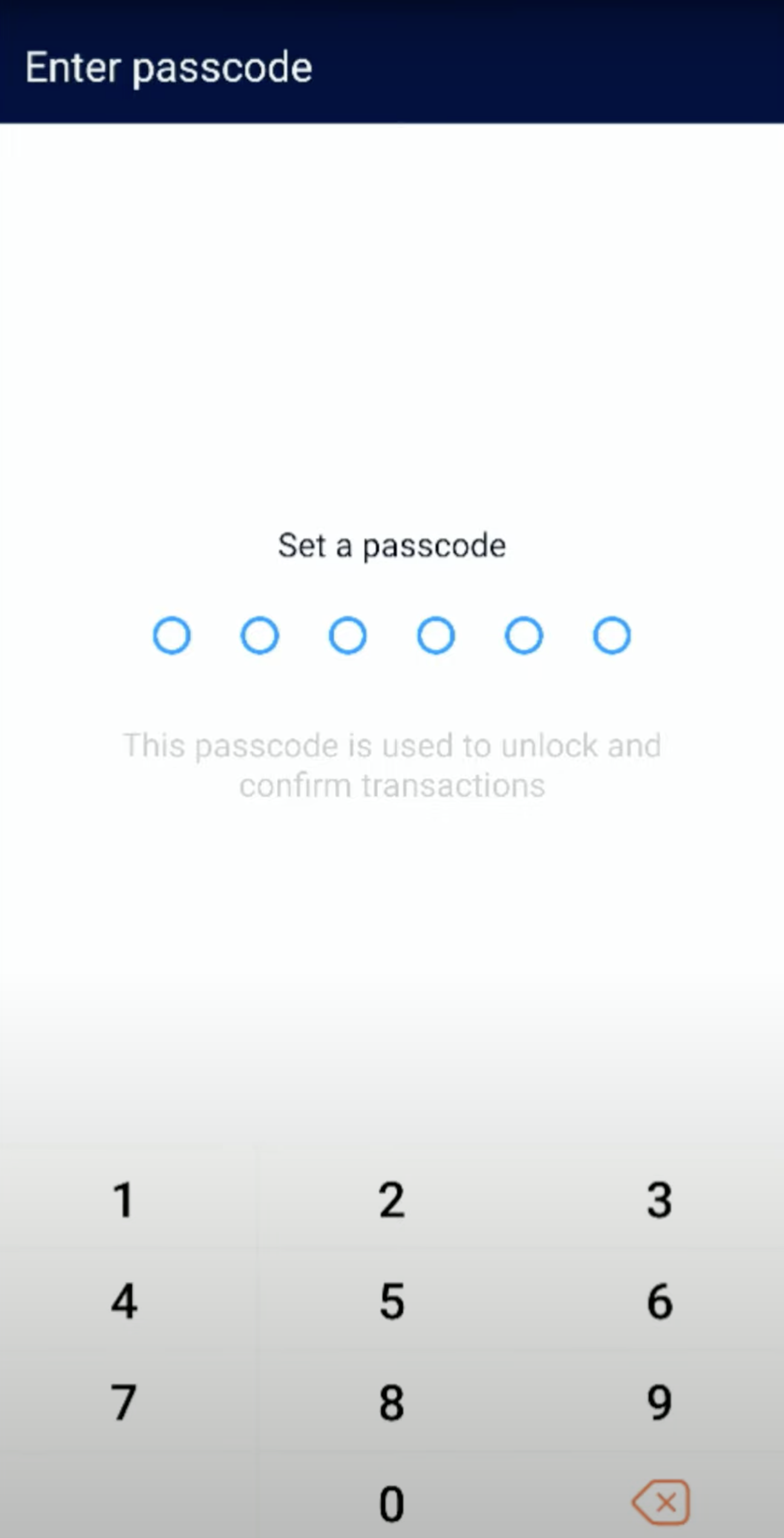Enter digit 1 on the keypad
This screenshot has height=1538, width=784.
[x=124, y=1200]
